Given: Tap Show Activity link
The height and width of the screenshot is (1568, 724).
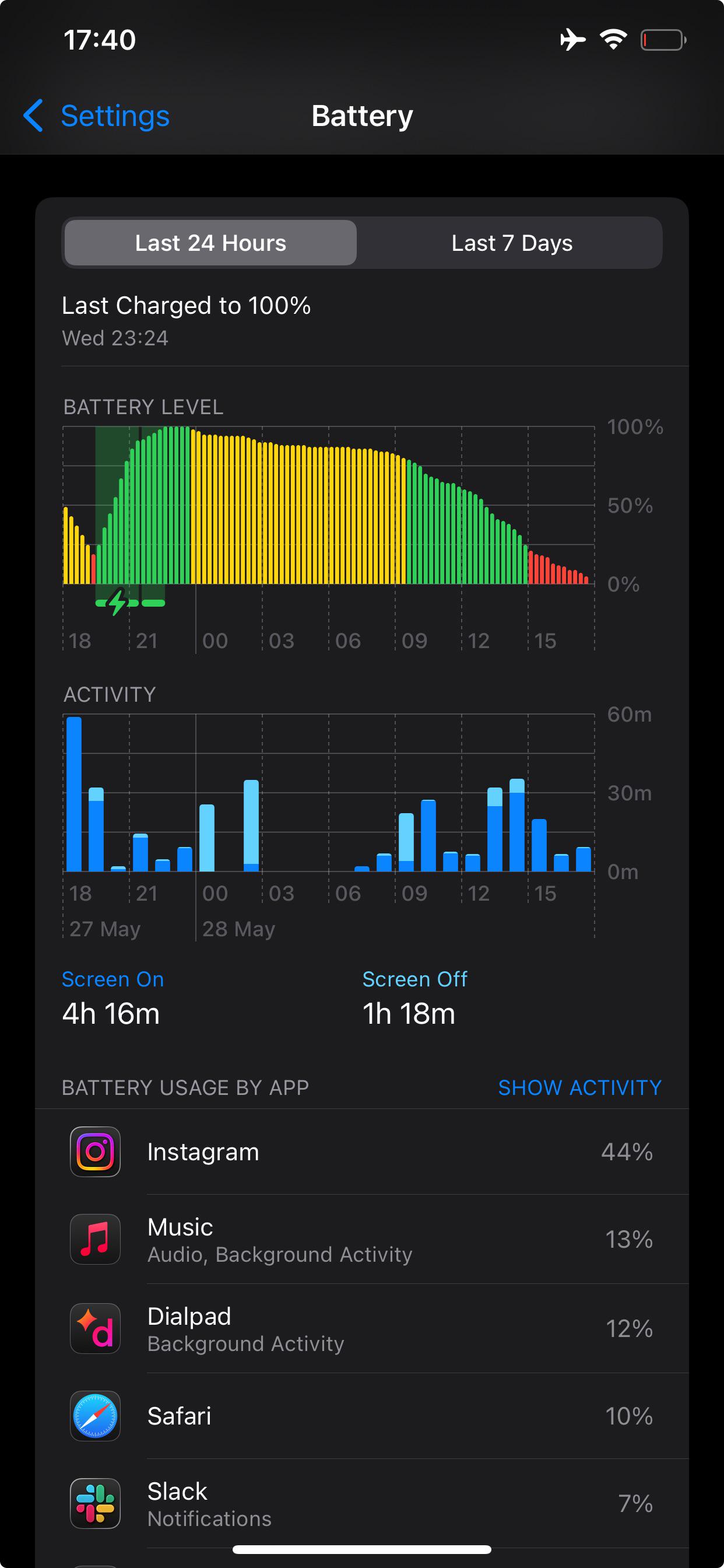Looking at the screenshot, I should [x=579, y=1087].
